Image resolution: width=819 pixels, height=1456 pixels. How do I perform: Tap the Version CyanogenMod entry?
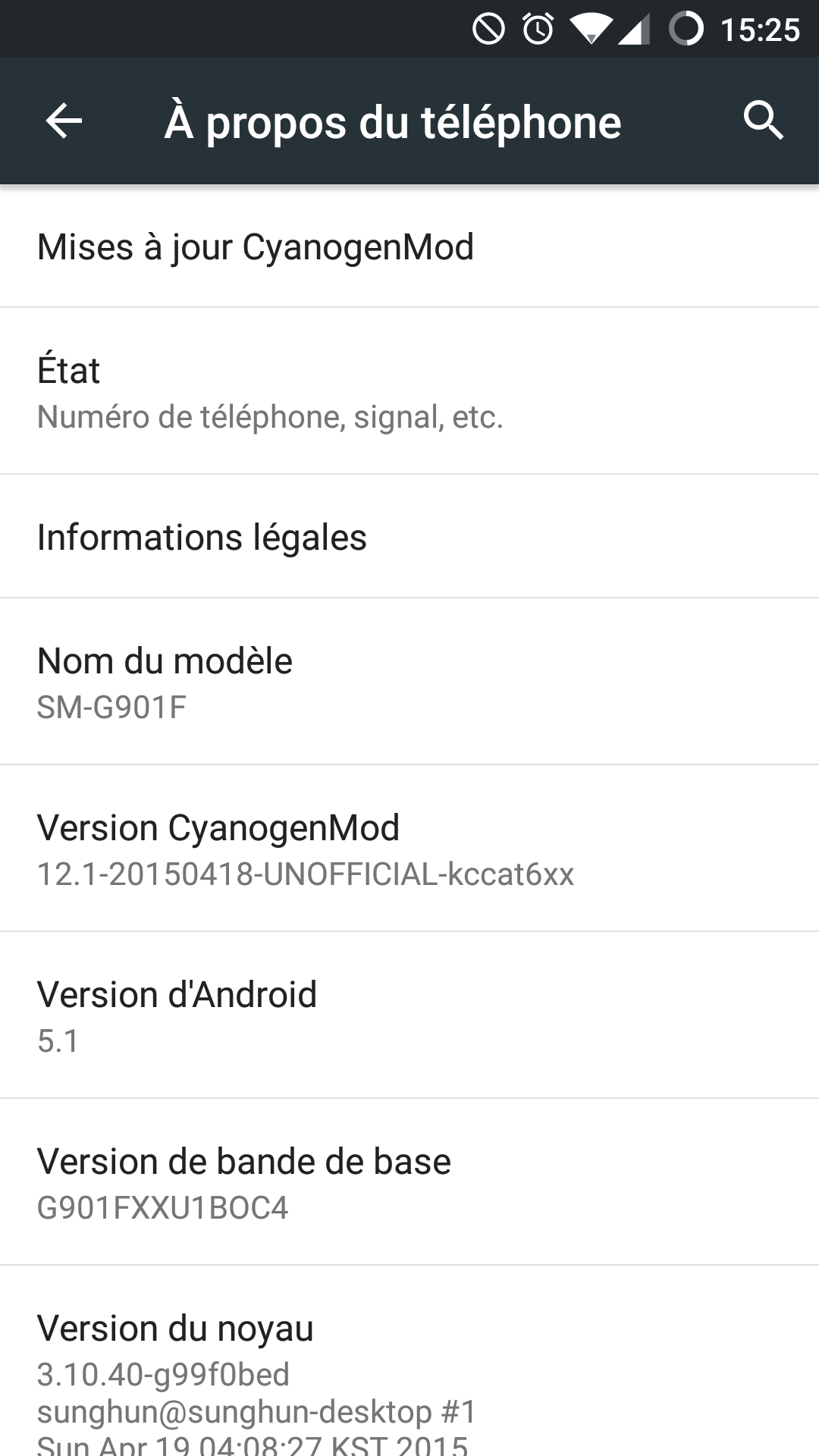tap(409, 848)
